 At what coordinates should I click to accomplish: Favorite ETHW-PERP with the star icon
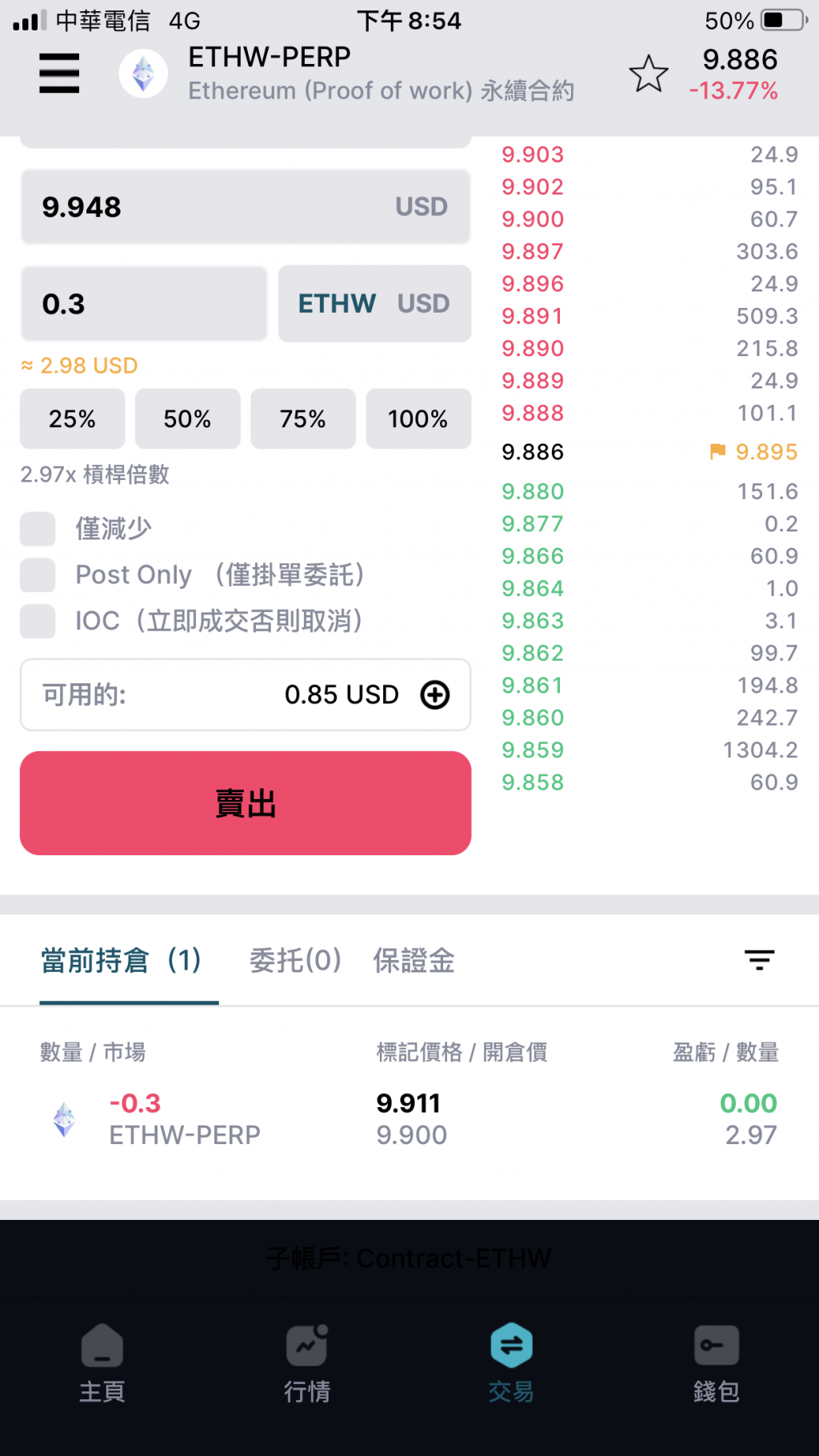point(648,74)
